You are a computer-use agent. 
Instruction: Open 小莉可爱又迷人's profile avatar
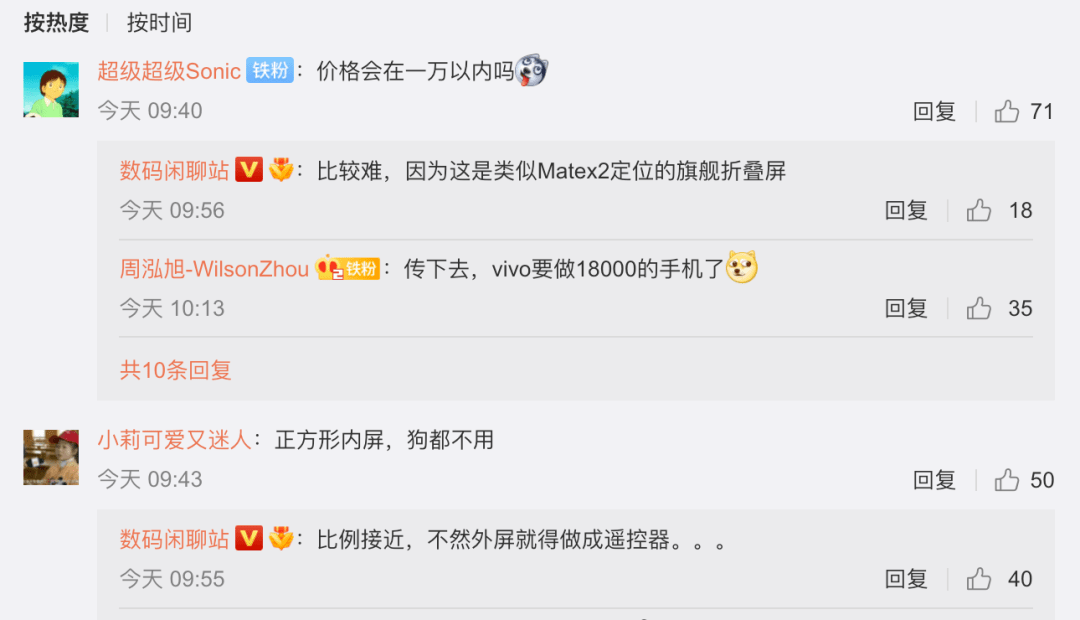(x=51, y=457)
